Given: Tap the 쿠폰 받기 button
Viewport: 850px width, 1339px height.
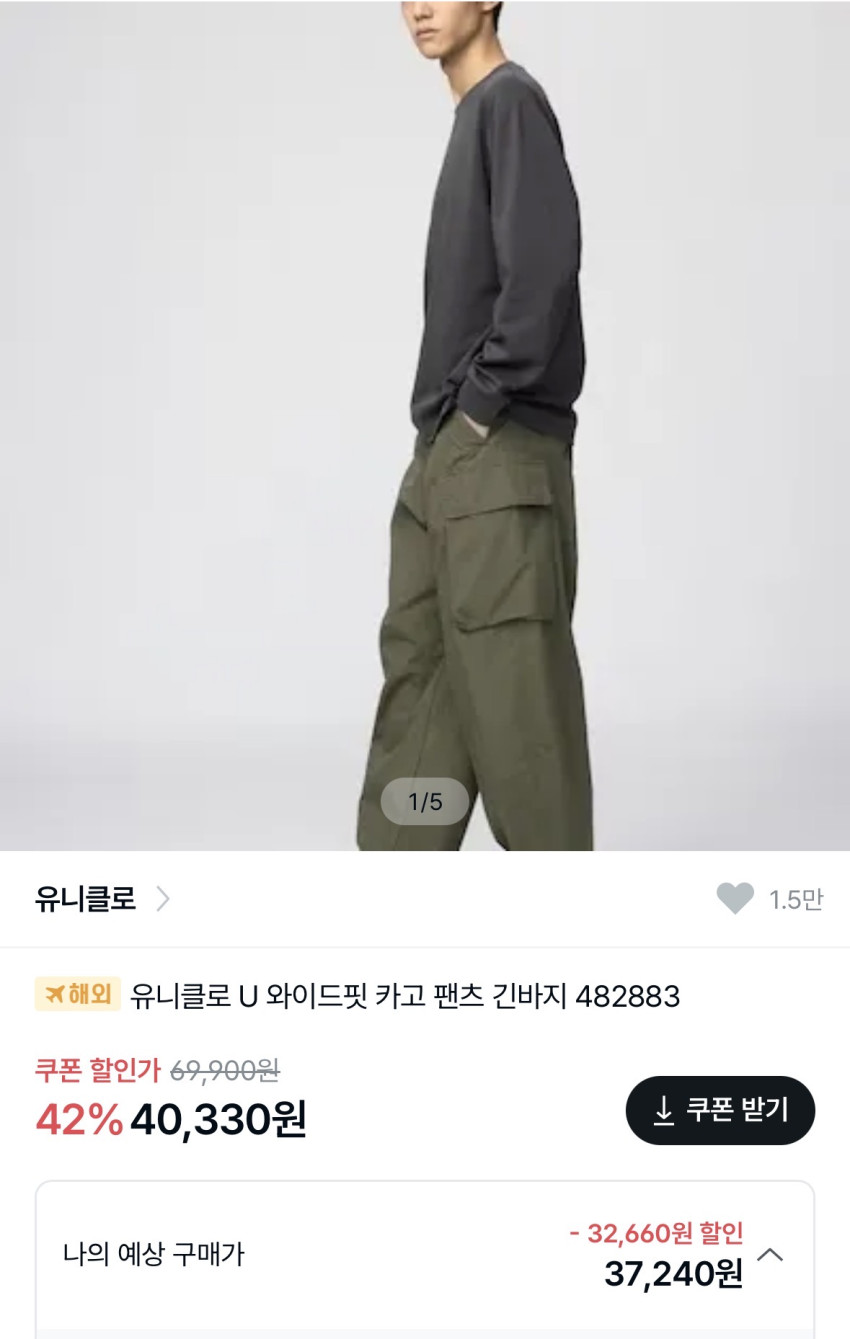Looking at the screenshot, I should pos(720,1110).
